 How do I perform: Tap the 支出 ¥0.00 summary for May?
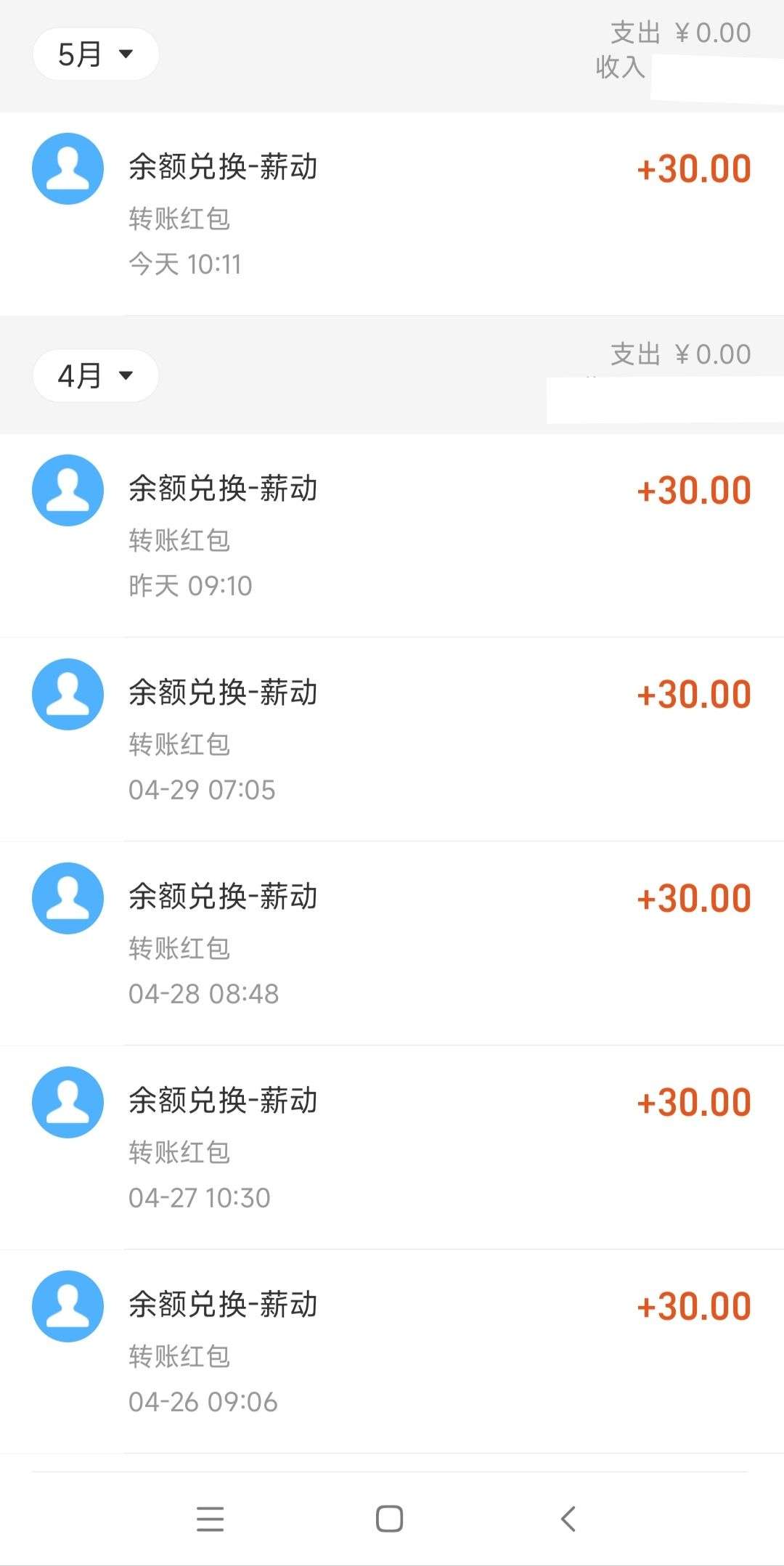click(x=675, y=32)
